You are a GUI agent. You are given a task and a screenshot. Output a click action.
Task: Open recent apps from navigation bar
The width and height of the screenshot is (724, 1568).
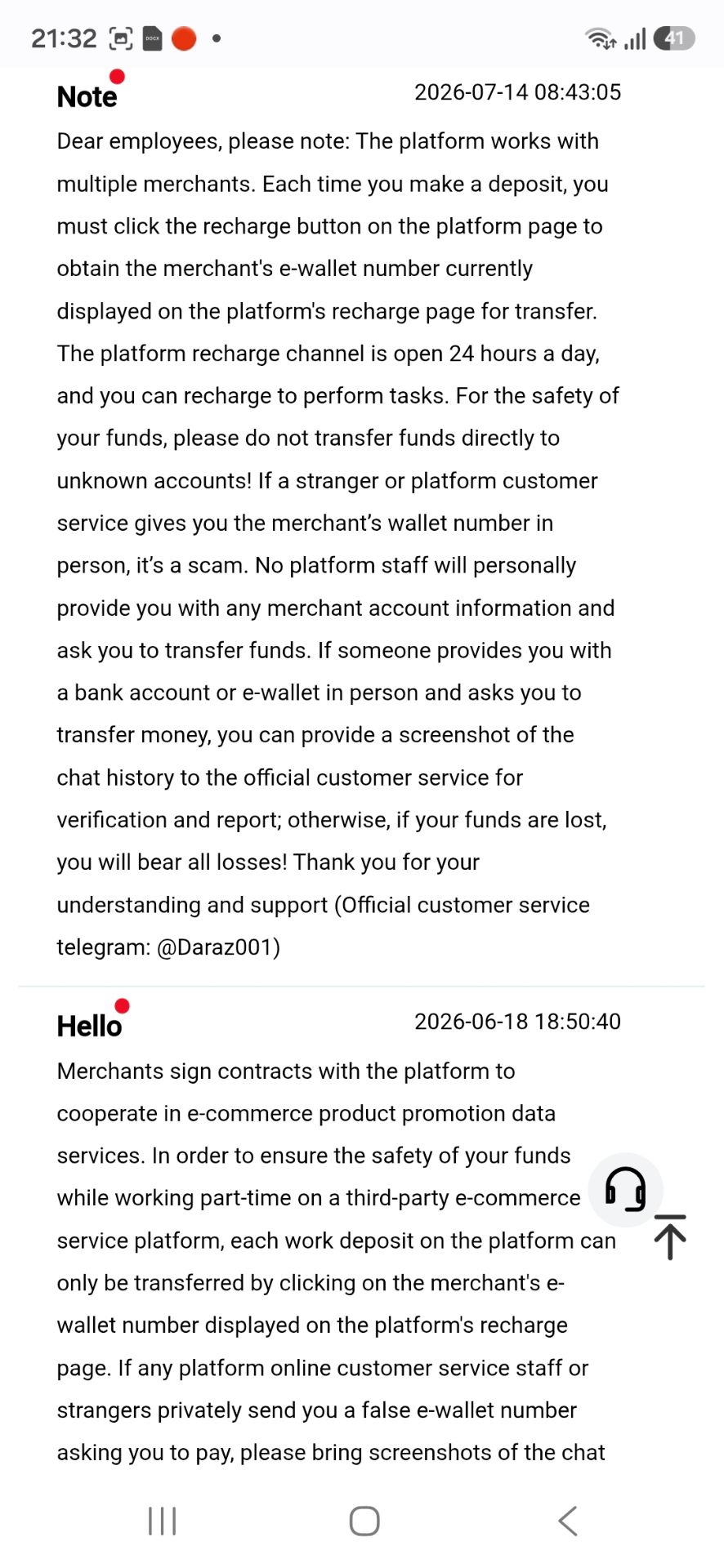(162, 1521)
